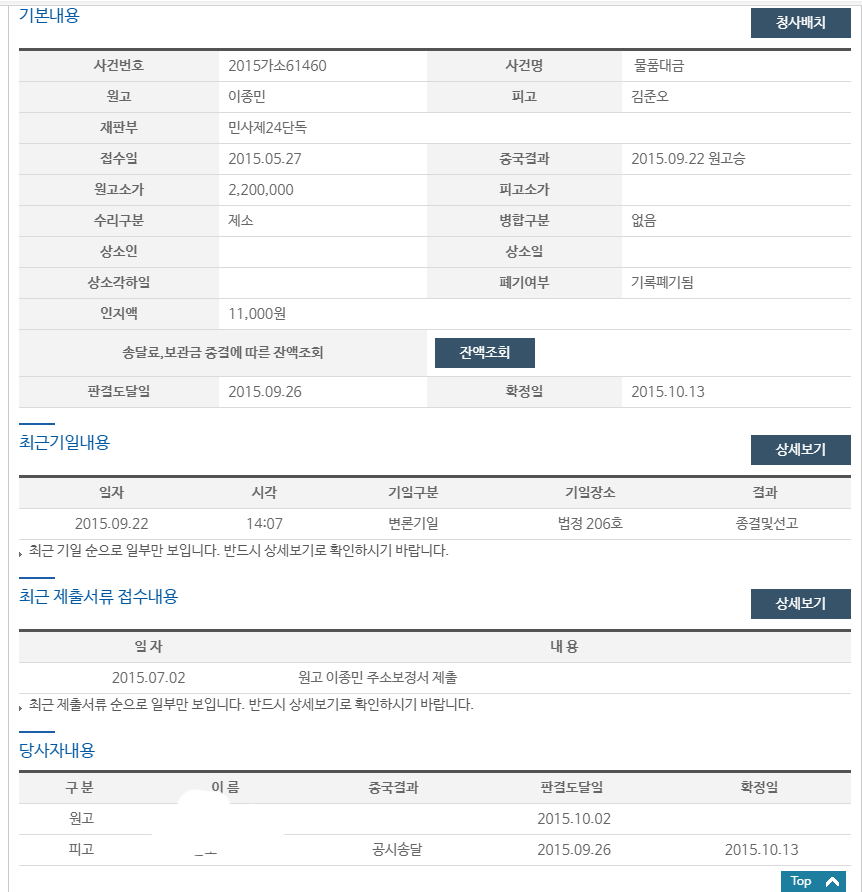Open 상세보기 for 최근기일내용
Screen dimensions: 862x892
pyautogui.click(x=800, y=450)
